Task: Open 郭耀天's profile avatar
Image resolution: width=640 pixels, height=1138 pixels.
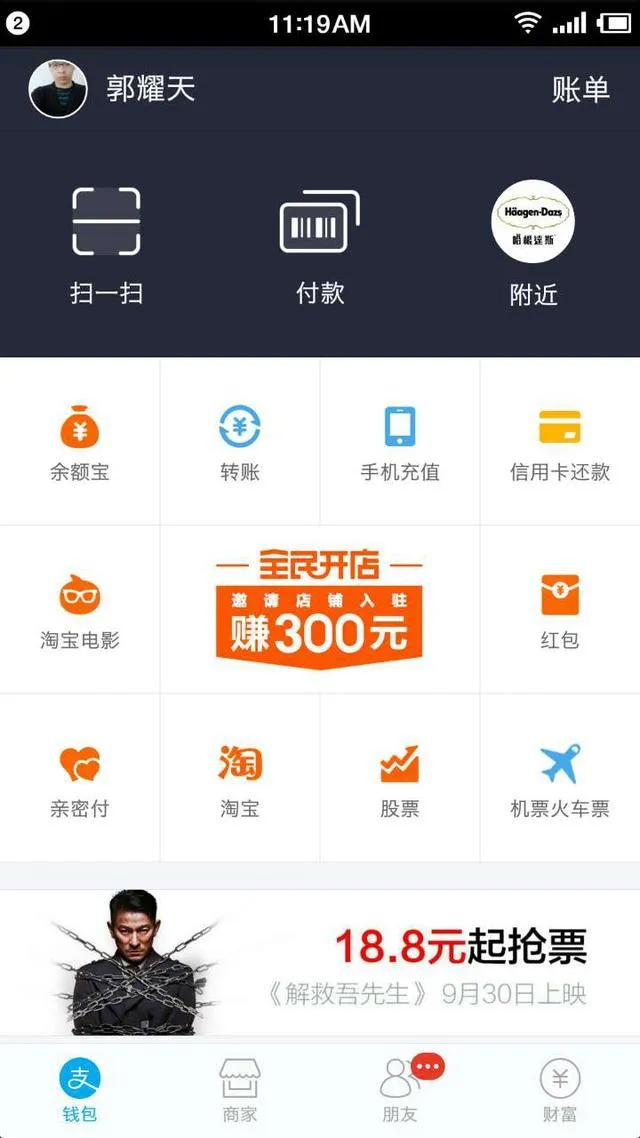Action: click(x=58, y=89)
